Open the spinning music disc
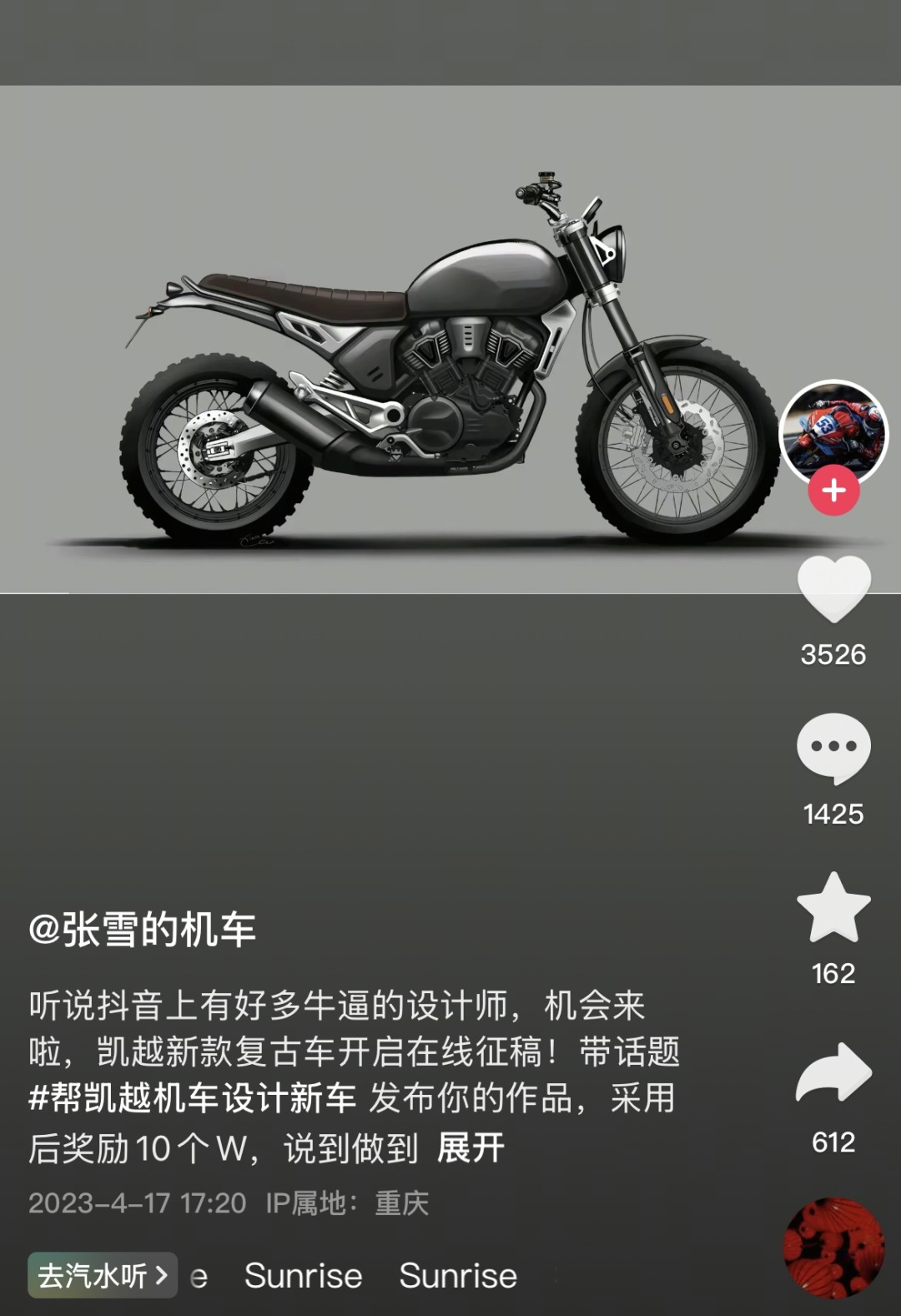901x1316 pixels. point(833,1248)
